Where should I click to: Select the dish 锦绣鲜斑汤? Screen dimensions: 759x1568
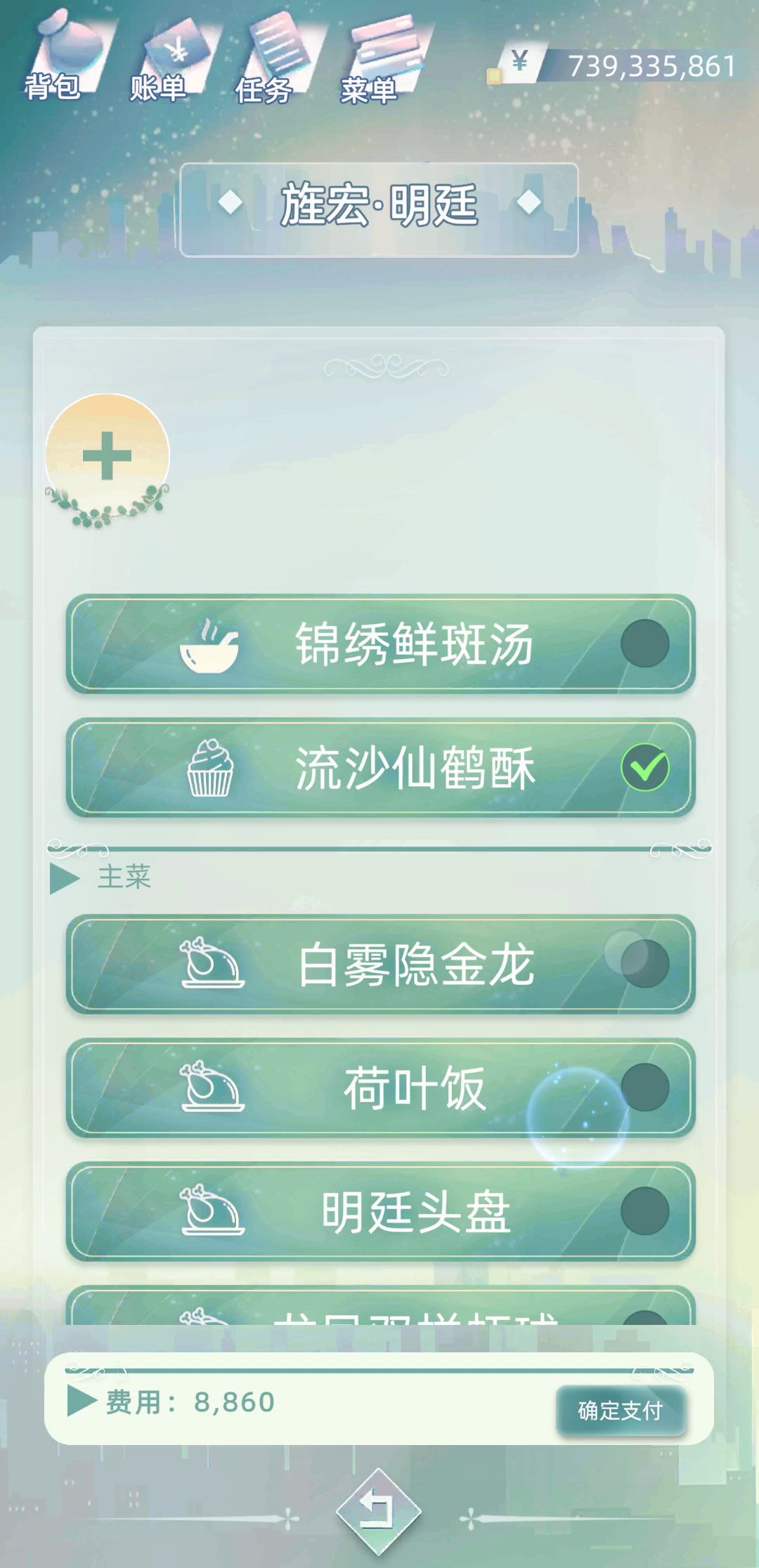point(644,643)
